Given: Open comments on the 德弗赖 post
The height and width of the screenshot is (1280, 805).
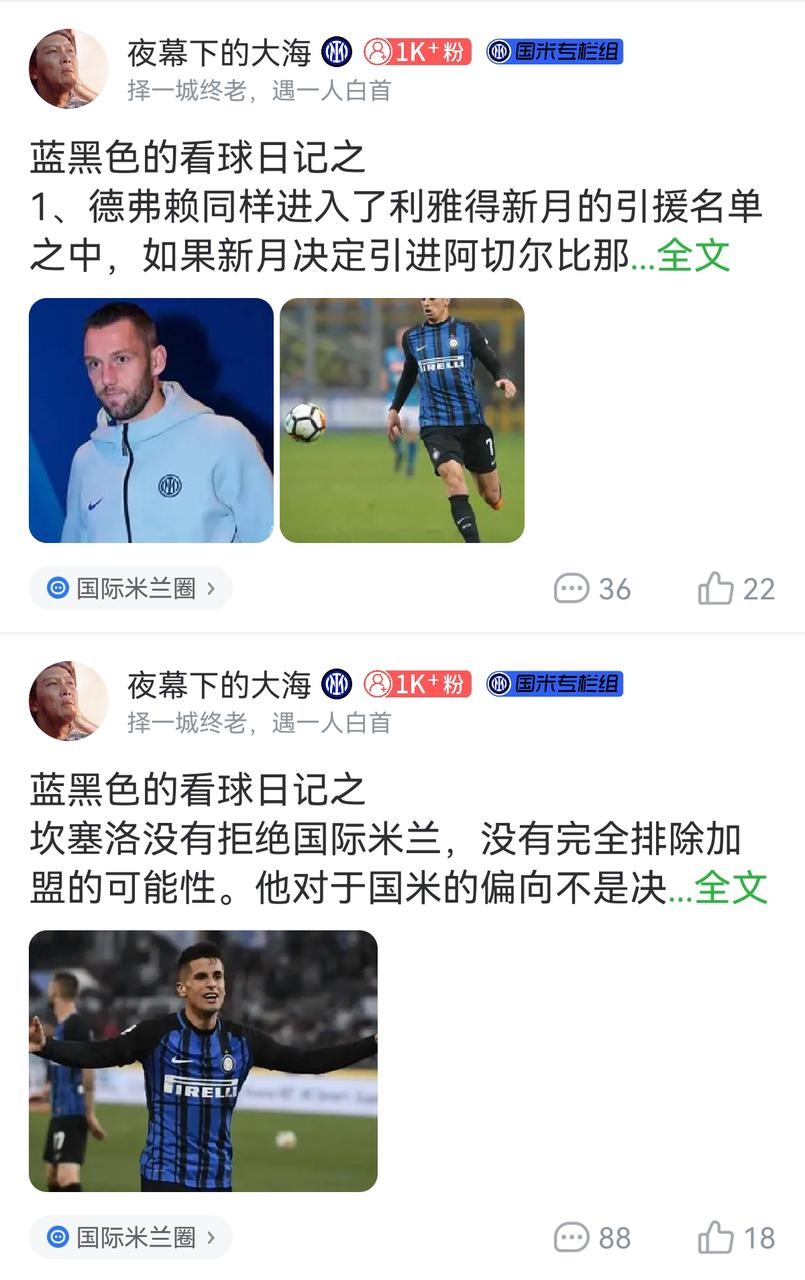Looking at the screenshot, I should (592, 589).
